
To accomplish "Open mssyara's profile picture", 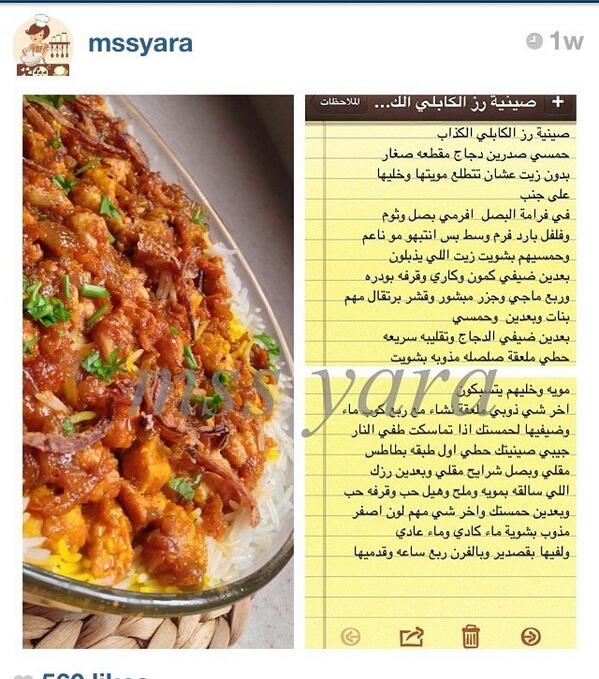I will (42, 45).
